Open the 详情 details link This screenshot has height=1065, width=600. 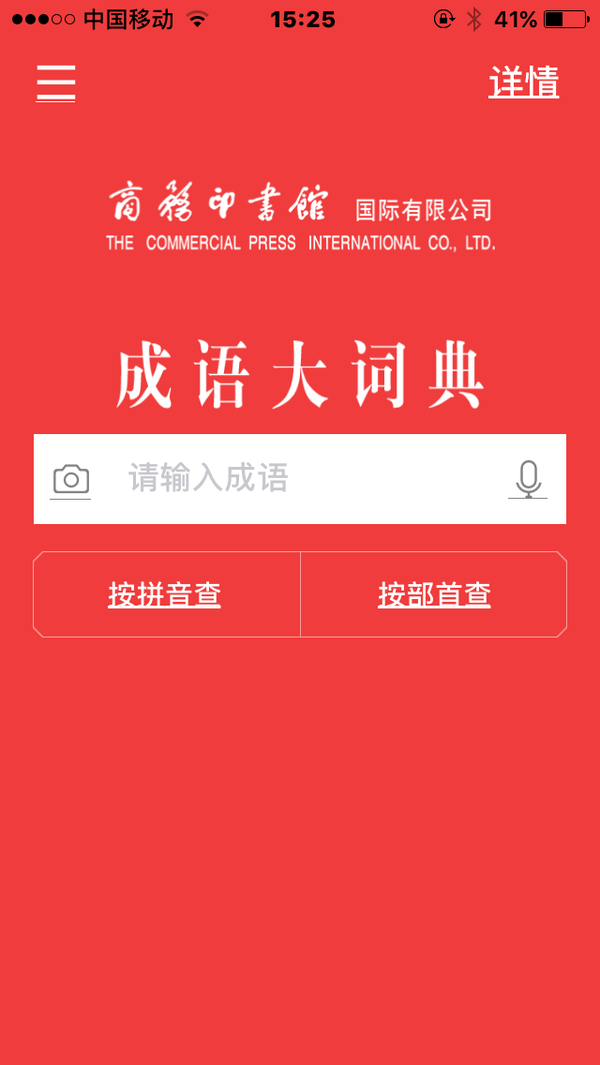[x=523, y=82]
